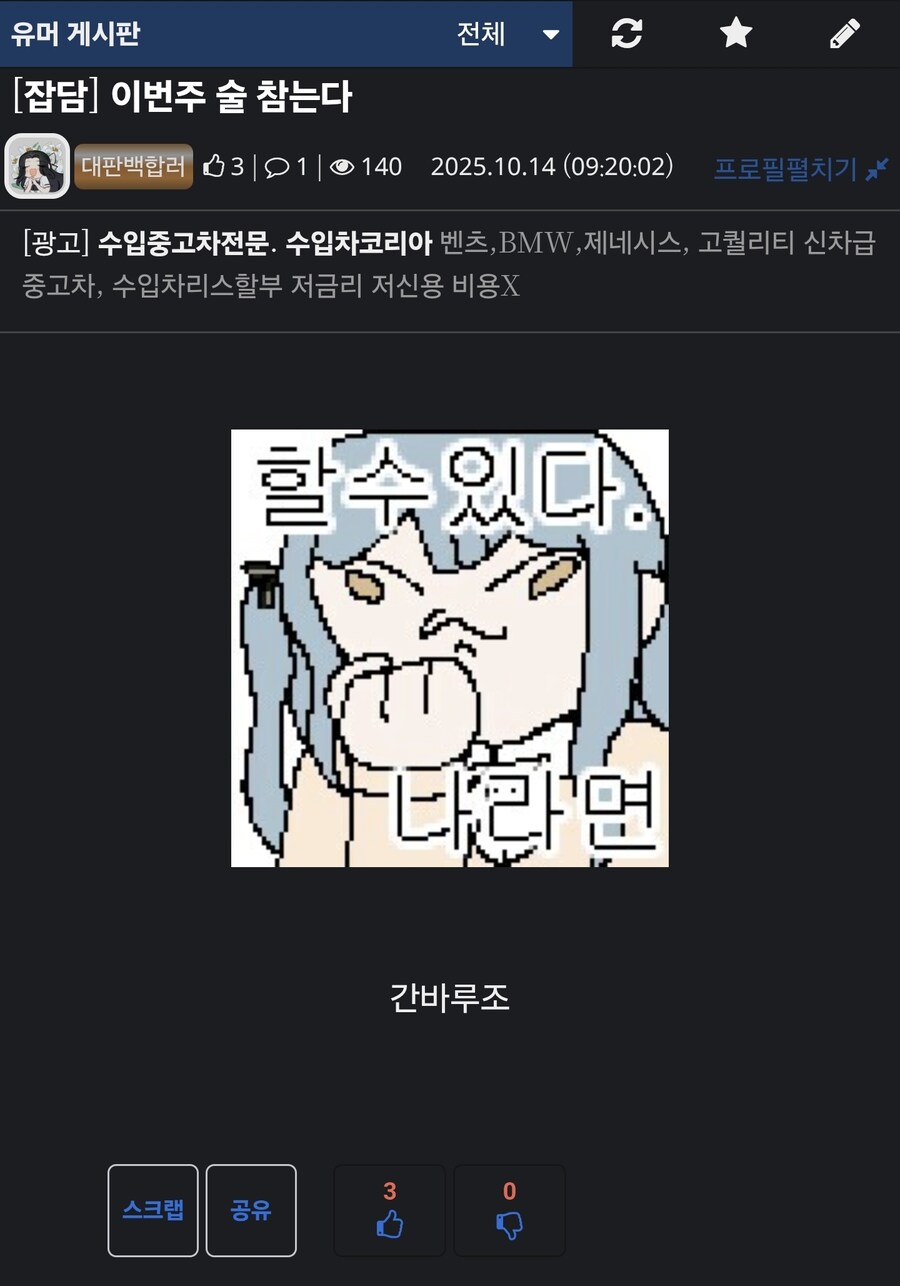Image resolution: width=900 pixels, height=1286 pixels.
Task: Open the 유머 게시판 board title
Action: point(76,34)
